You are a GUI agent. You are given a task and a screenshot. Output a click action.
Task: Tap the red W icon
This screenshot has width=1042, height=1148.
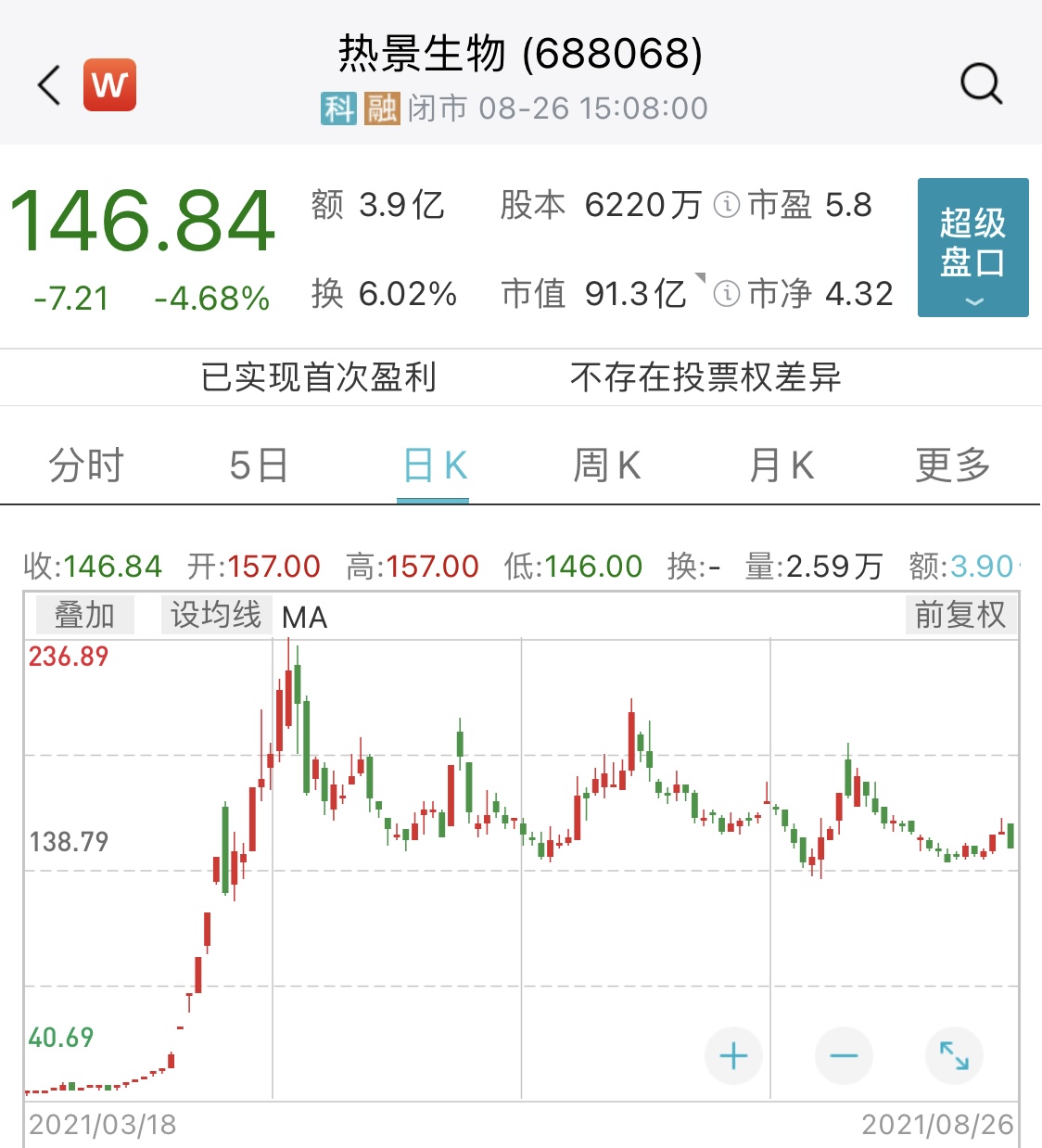pyautogui.click(x=109, y=85)
